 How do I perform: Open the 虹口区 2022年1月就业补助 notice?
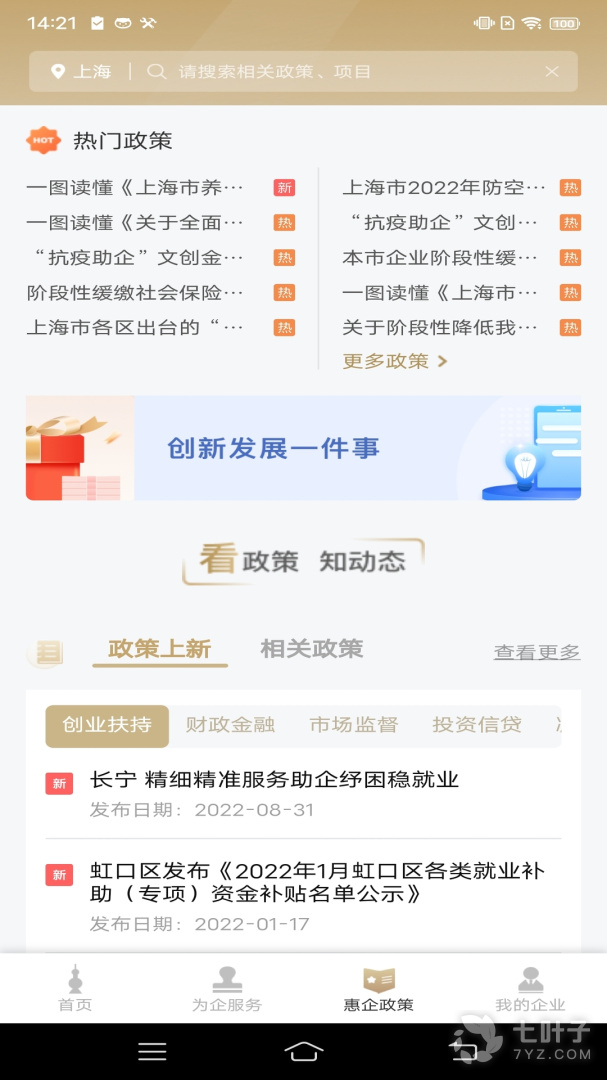pos(316,882)
